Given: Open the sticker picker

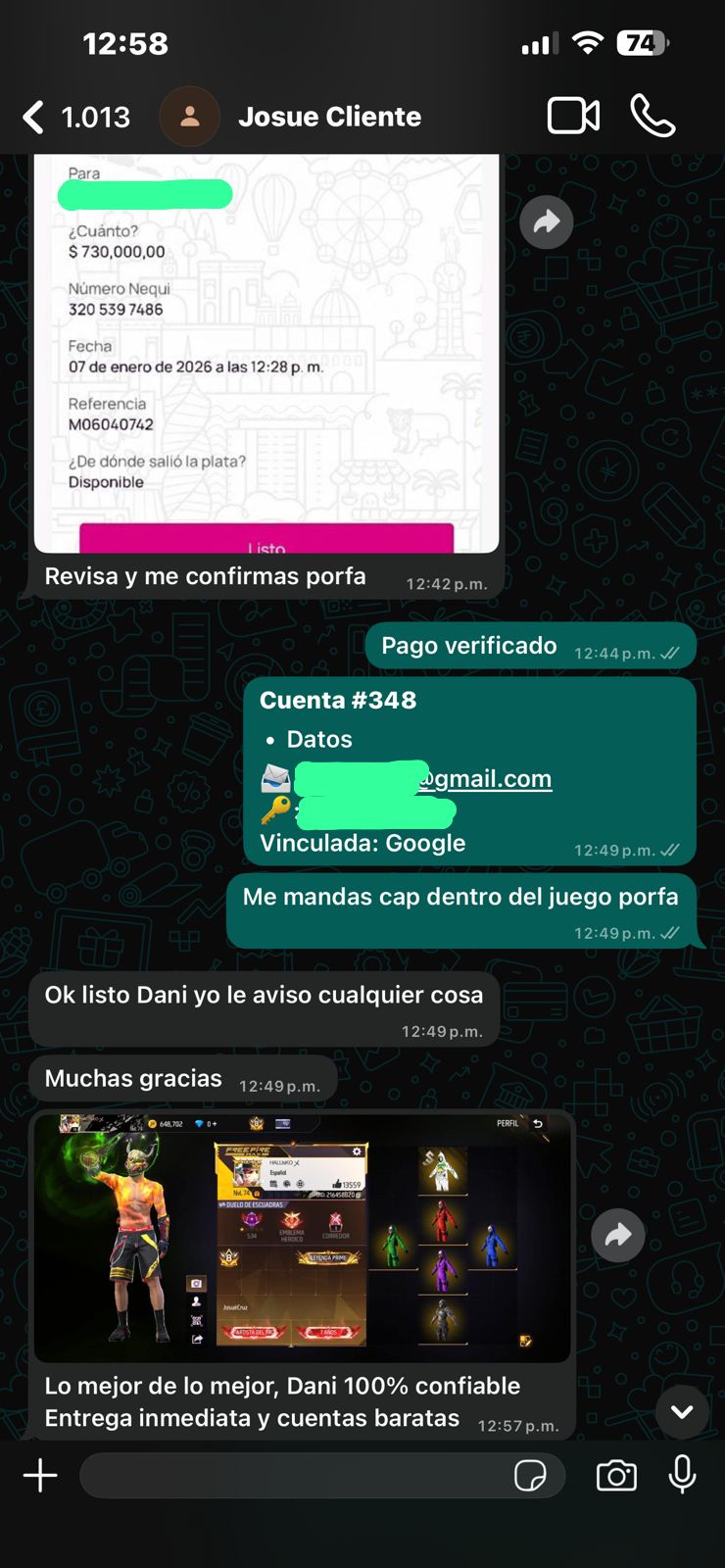Looking at the screenshot, I should click(x=530, y=1475).
